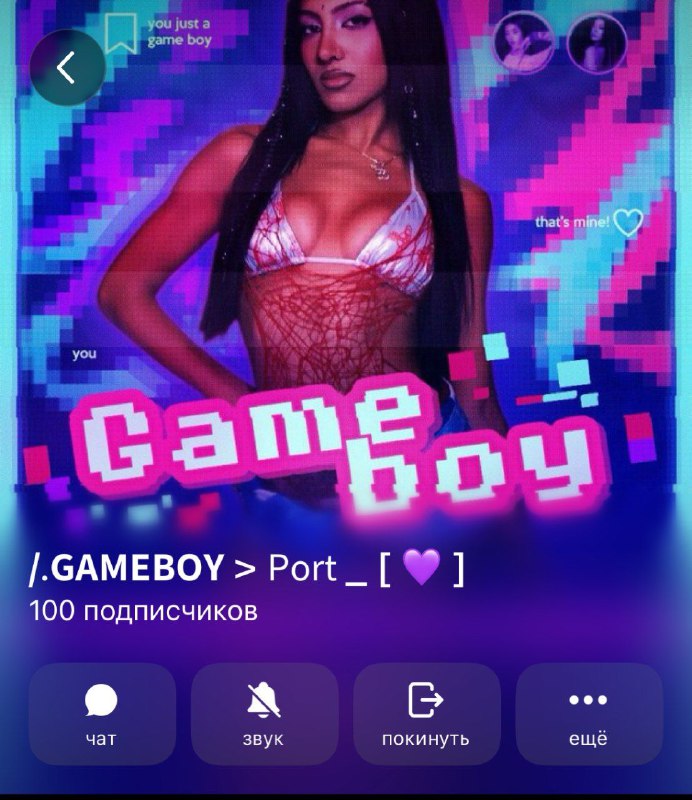This screenshot has height=800, width=692.
Task: Go back using the arrow button
Action: (x=67, y=67)
